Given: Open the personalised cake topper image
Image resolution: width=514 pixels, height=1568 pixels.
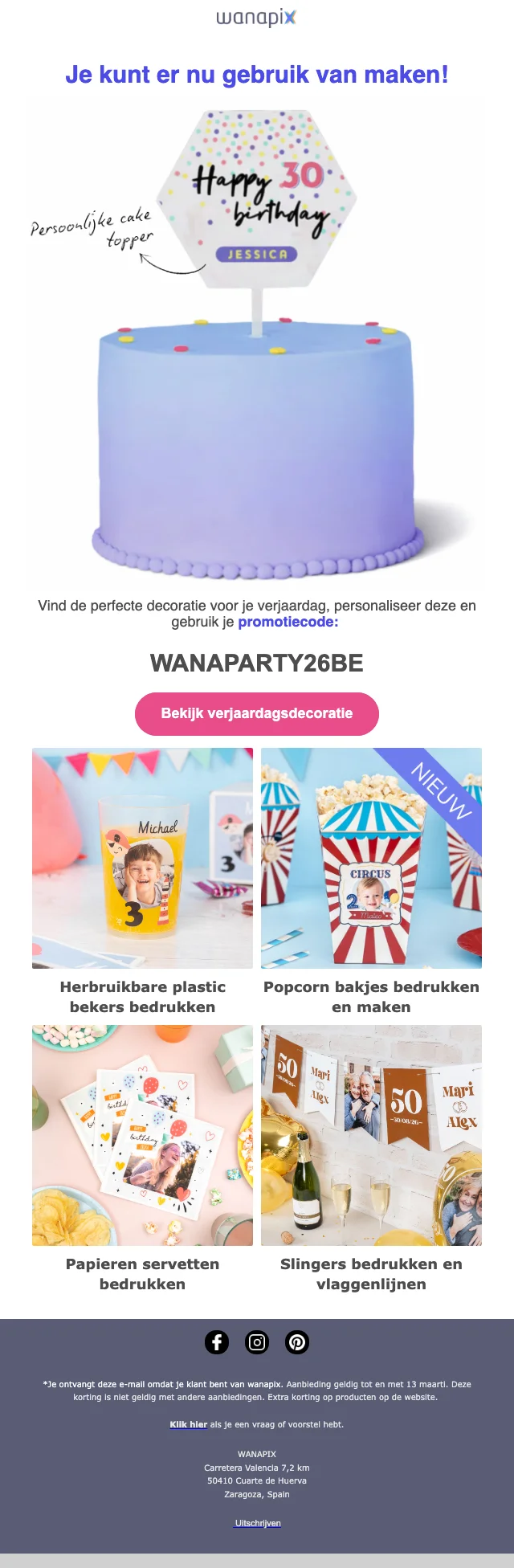Looking at the screenshot, I should click(x=257, y=345).
